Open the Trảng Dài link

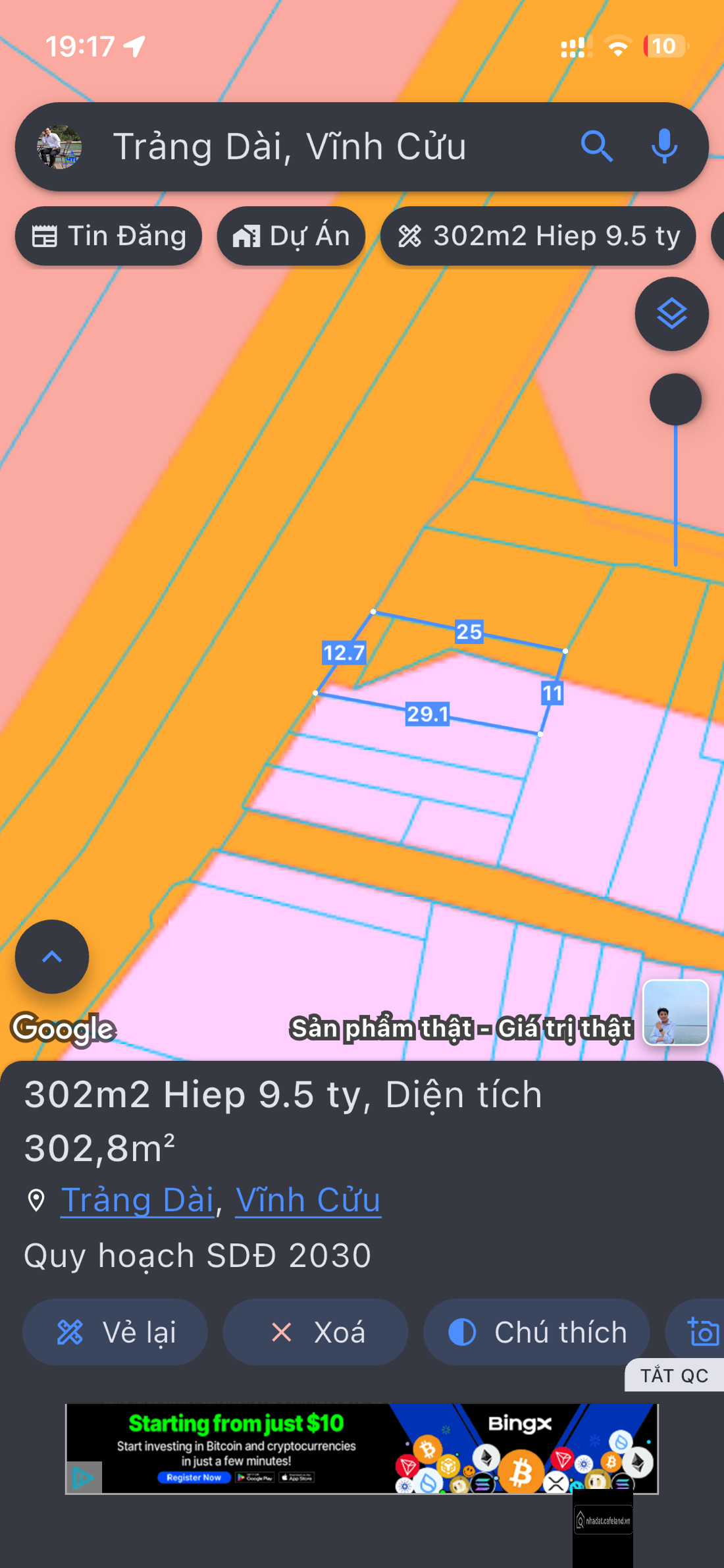(x=138, y=1200)
